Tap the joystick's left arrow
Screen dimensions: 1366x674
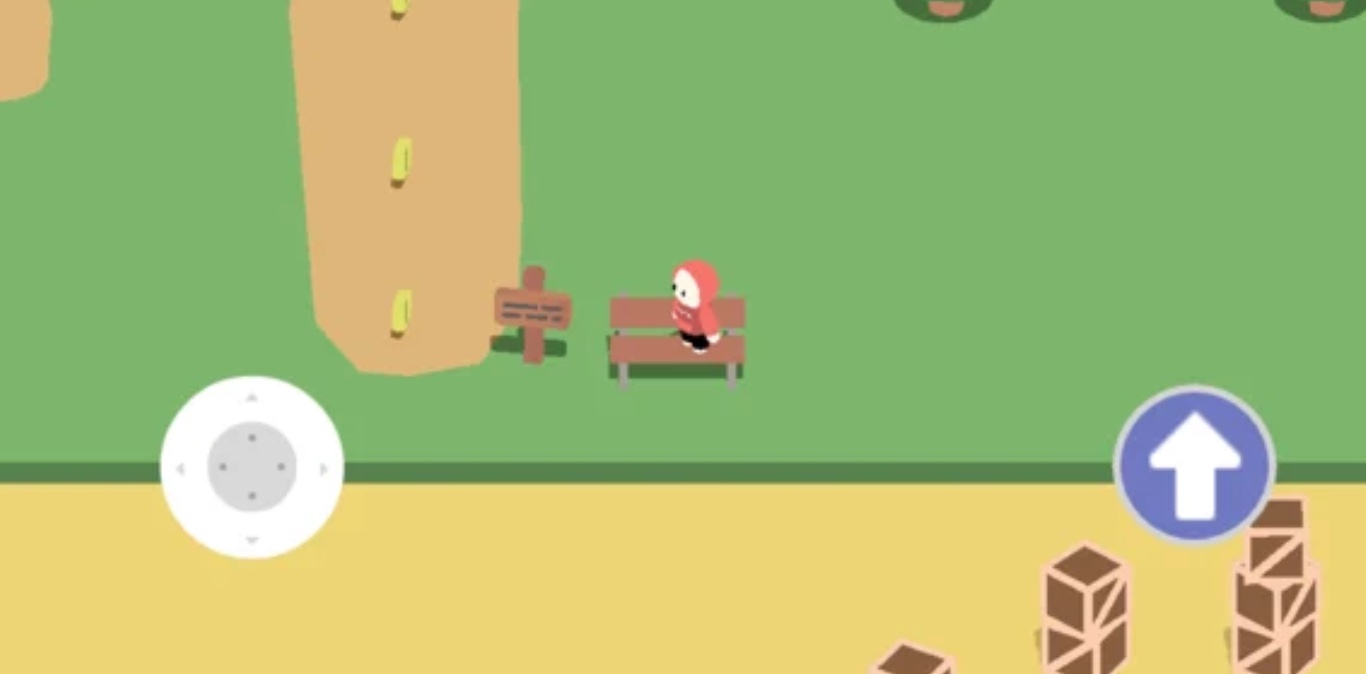pyautogui.click(x=181, y=468)
